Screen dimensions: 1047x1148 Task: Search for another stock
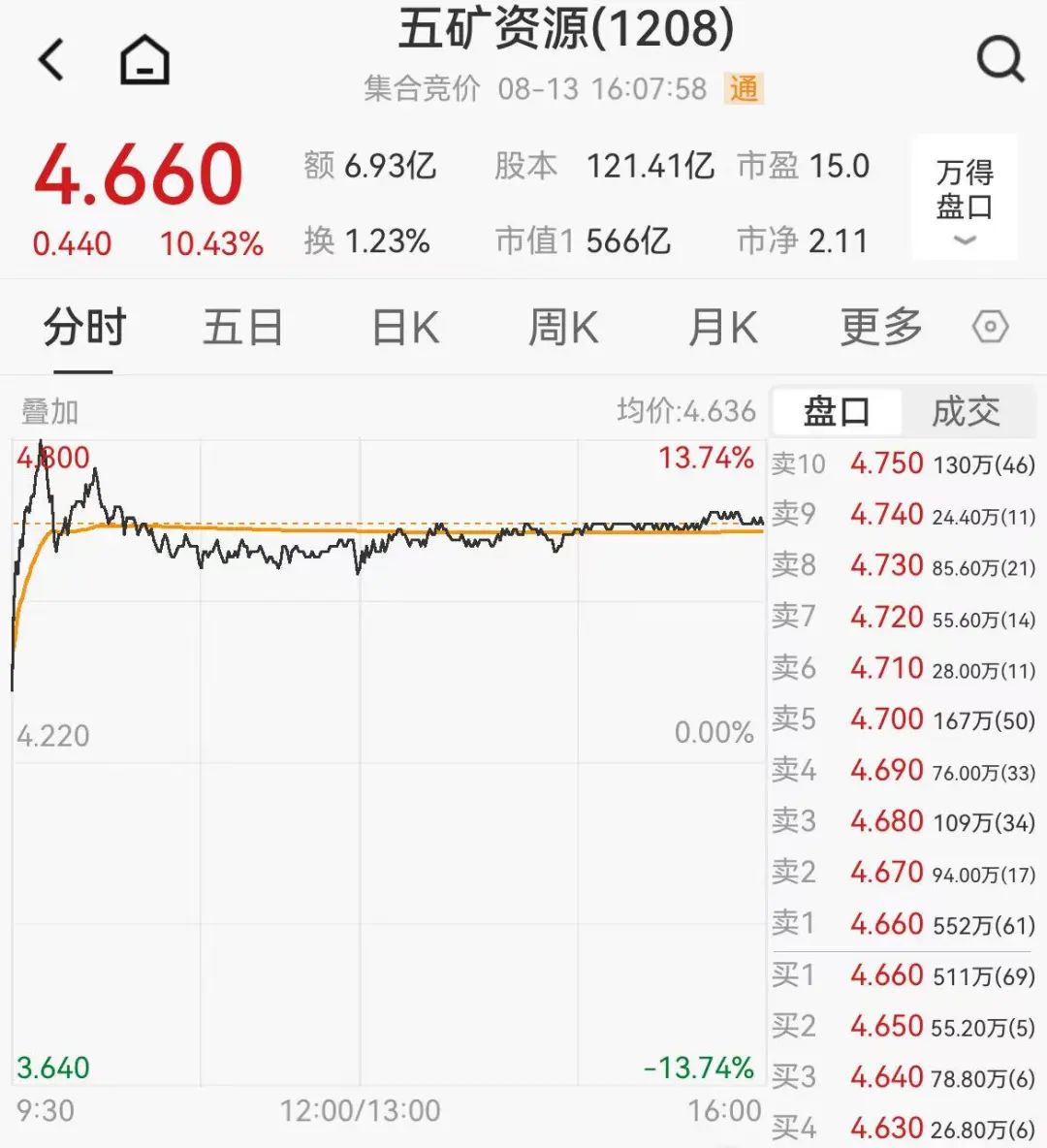[999, 60]
